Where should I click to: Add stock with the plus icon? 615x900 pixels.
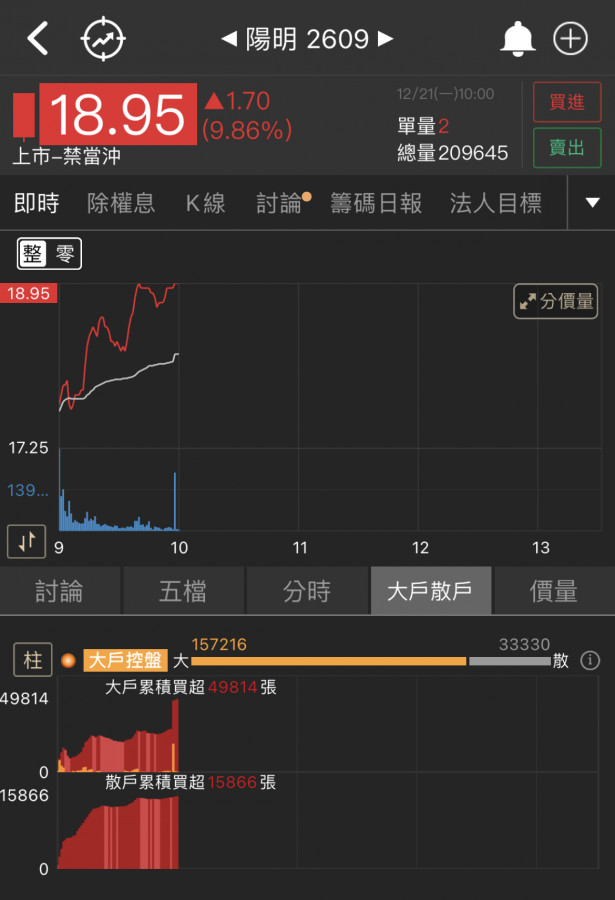570,39
